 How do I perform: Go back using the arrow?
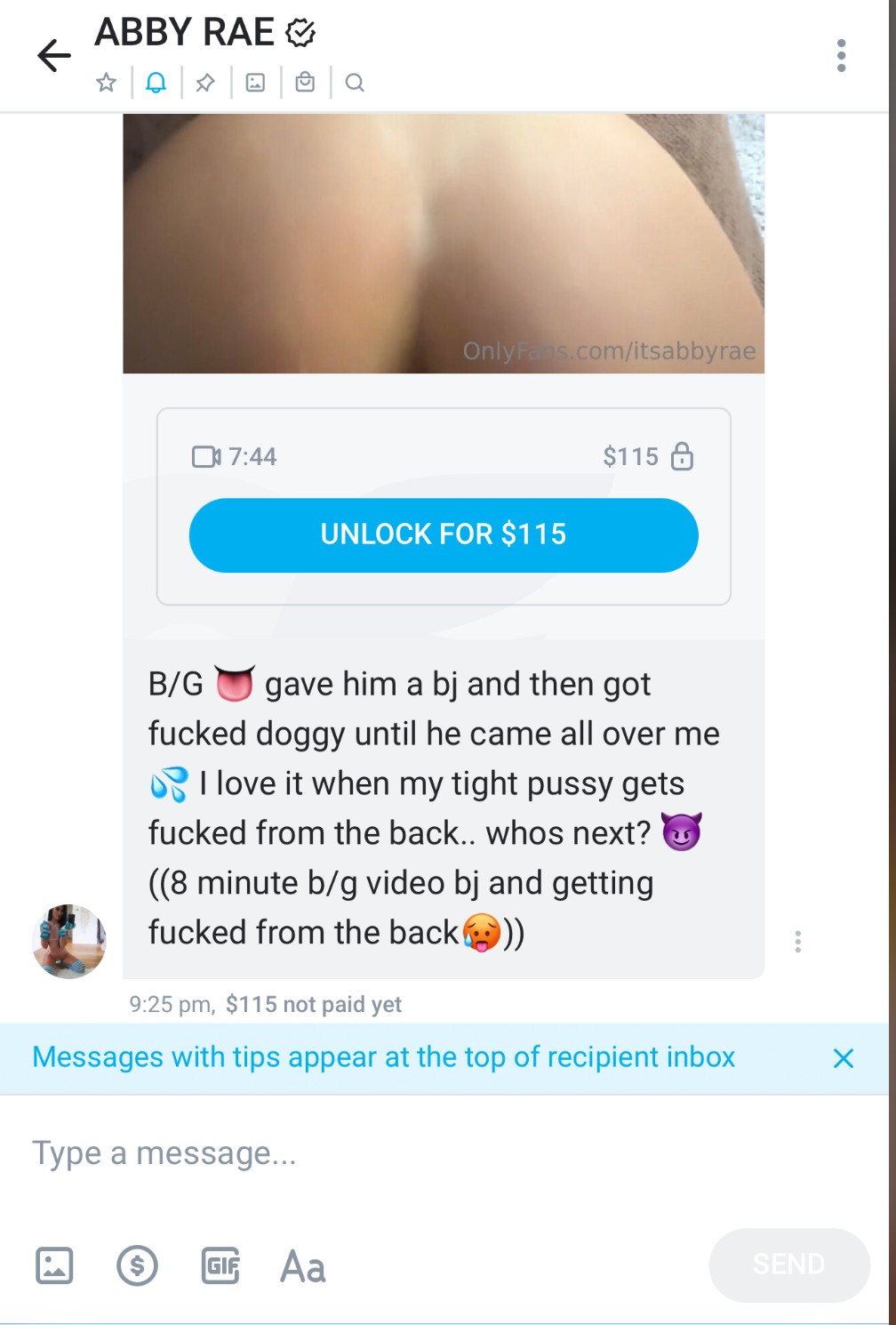53,55
